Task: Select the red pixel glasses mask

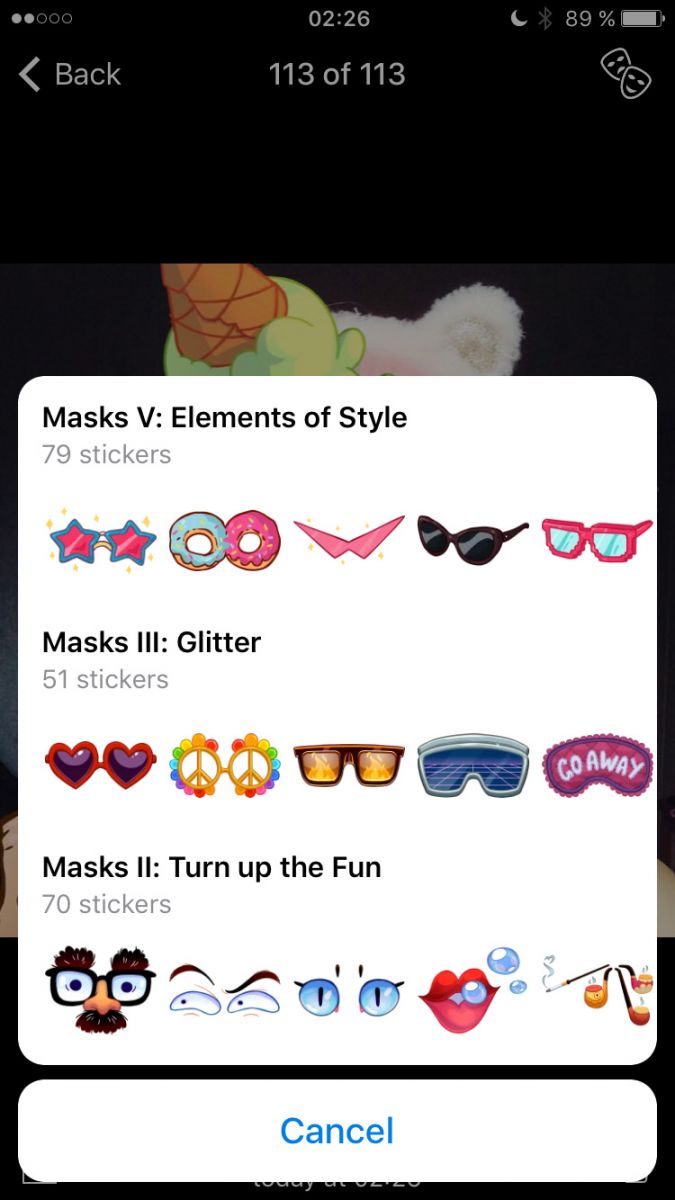Action: 596,541
